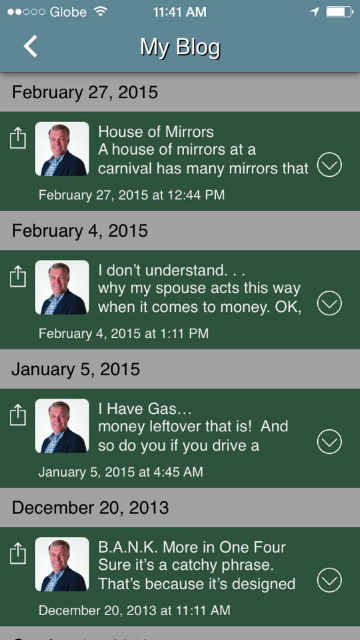Share the "I don't understand" post
The height and width of the screenshot is (640, 360).
[x=18, y=277]
